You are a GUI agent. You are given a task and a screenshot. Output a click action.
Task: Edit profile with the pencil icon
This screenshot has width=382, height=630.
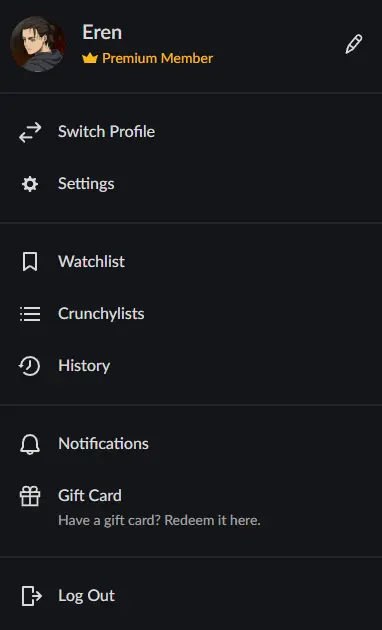coord(353,44)
